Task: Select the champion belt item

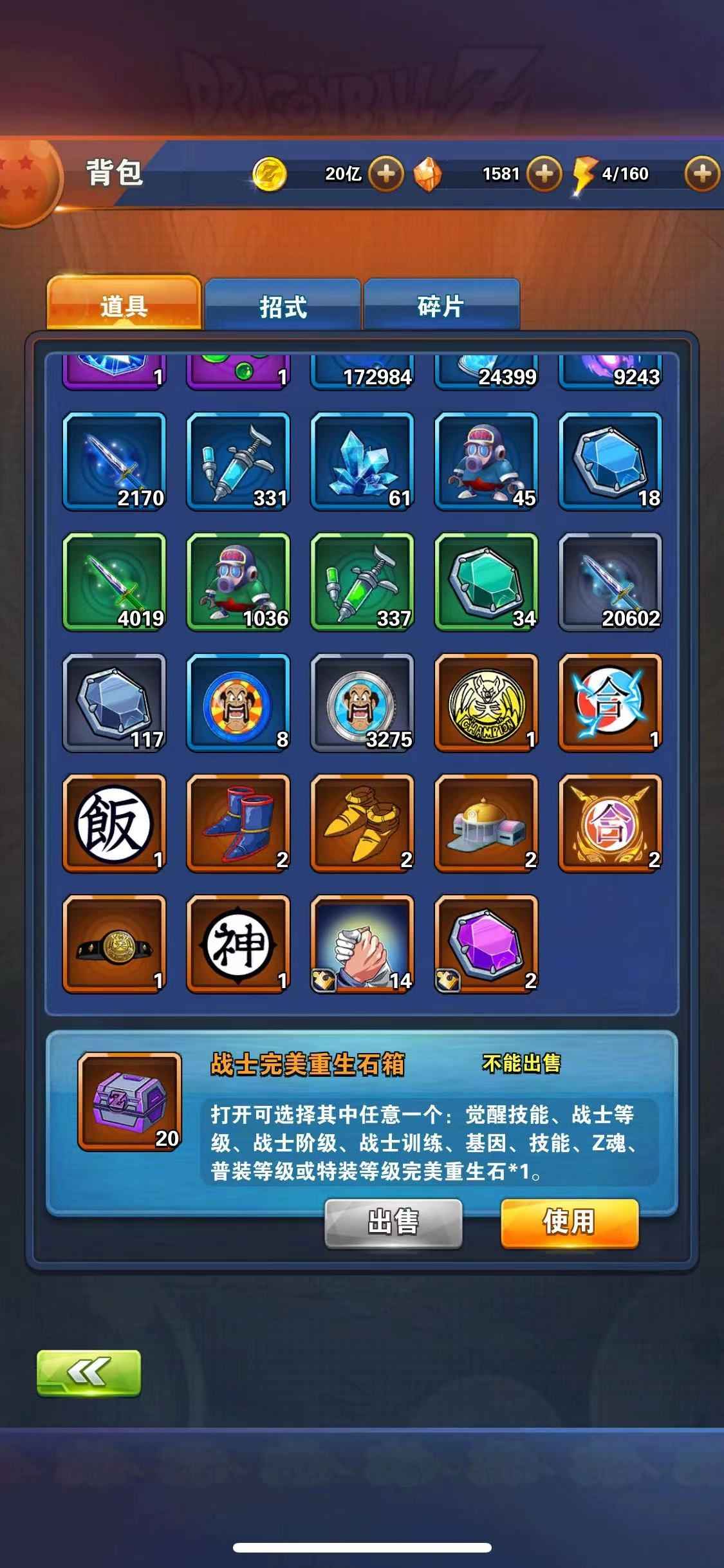Action: [114, 944]
